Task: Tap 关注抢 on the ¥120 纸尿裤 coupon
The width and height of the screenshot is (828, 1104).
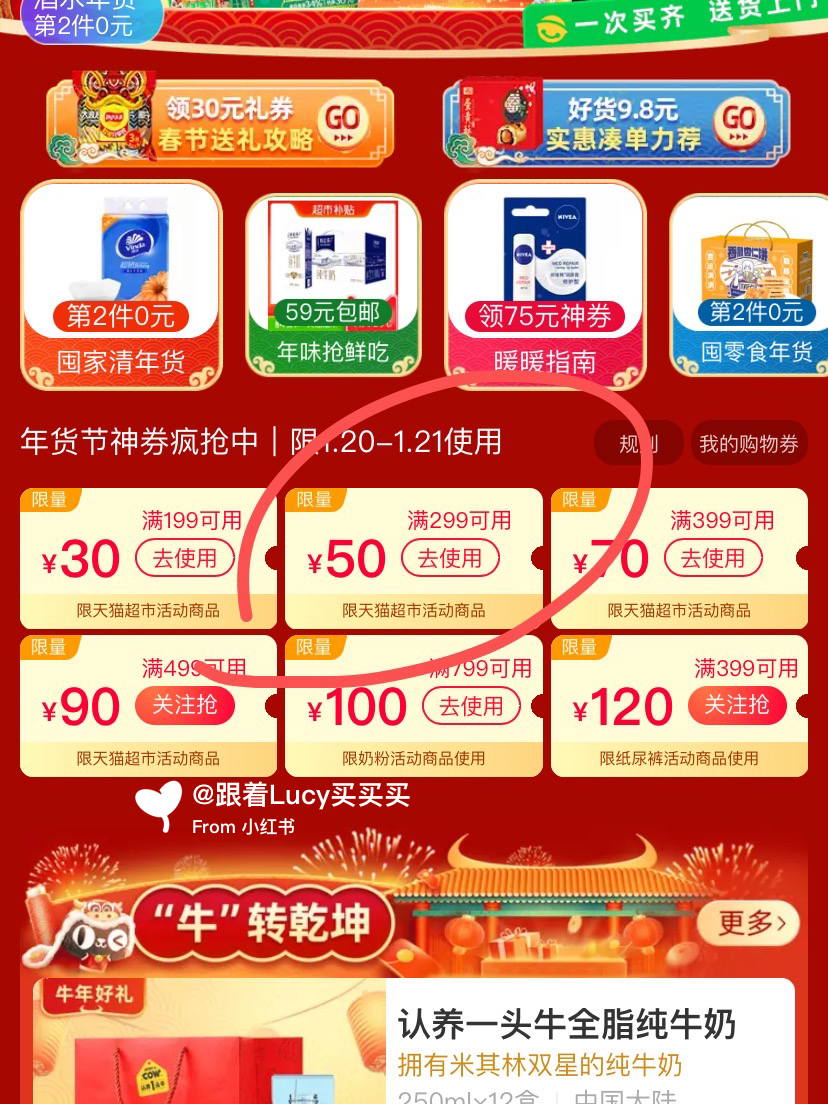Action: pos(737,705)
